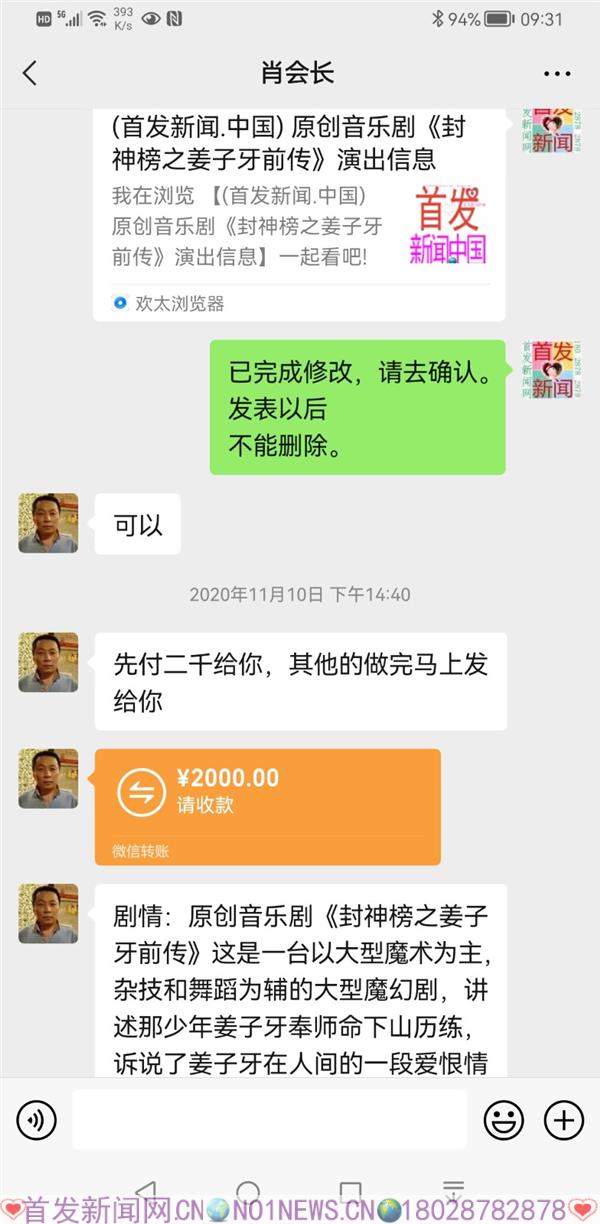Open the plus attachment menu
The height and width of the screenshot is (1224, 600).
tap(563, 1119)
